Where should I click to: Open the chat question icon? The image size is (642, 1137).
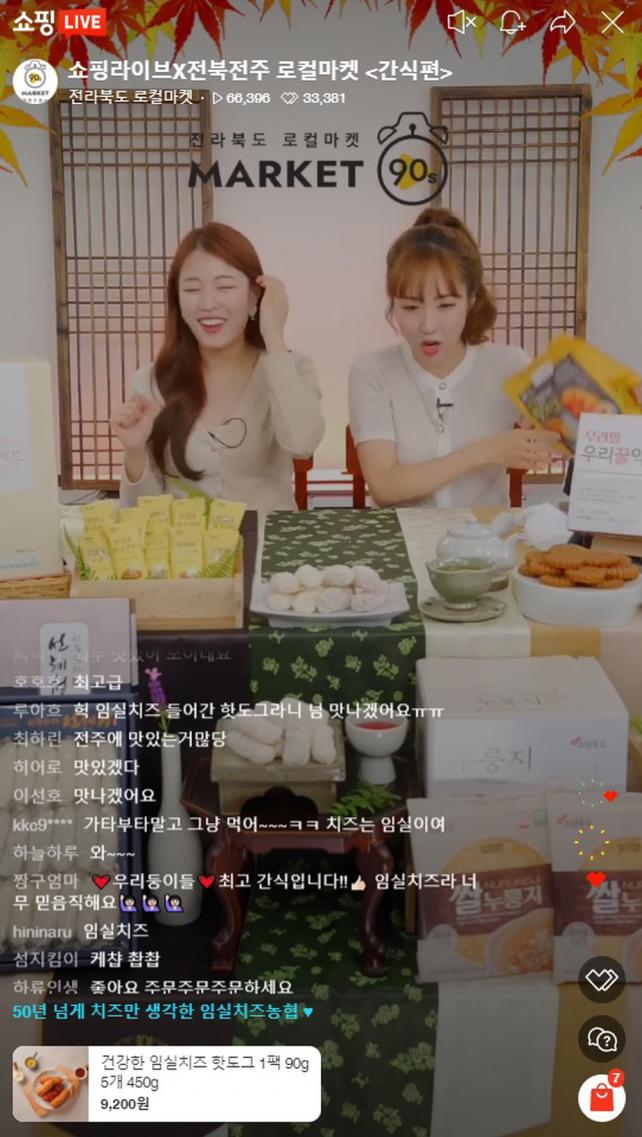[x=602, y=1039]
